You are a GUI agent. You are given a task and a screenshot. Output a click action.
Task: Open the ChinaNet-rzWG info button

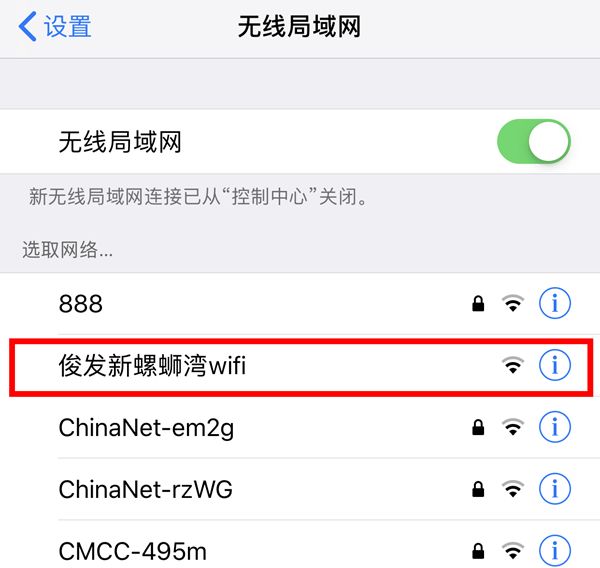[x=554, y=490]
